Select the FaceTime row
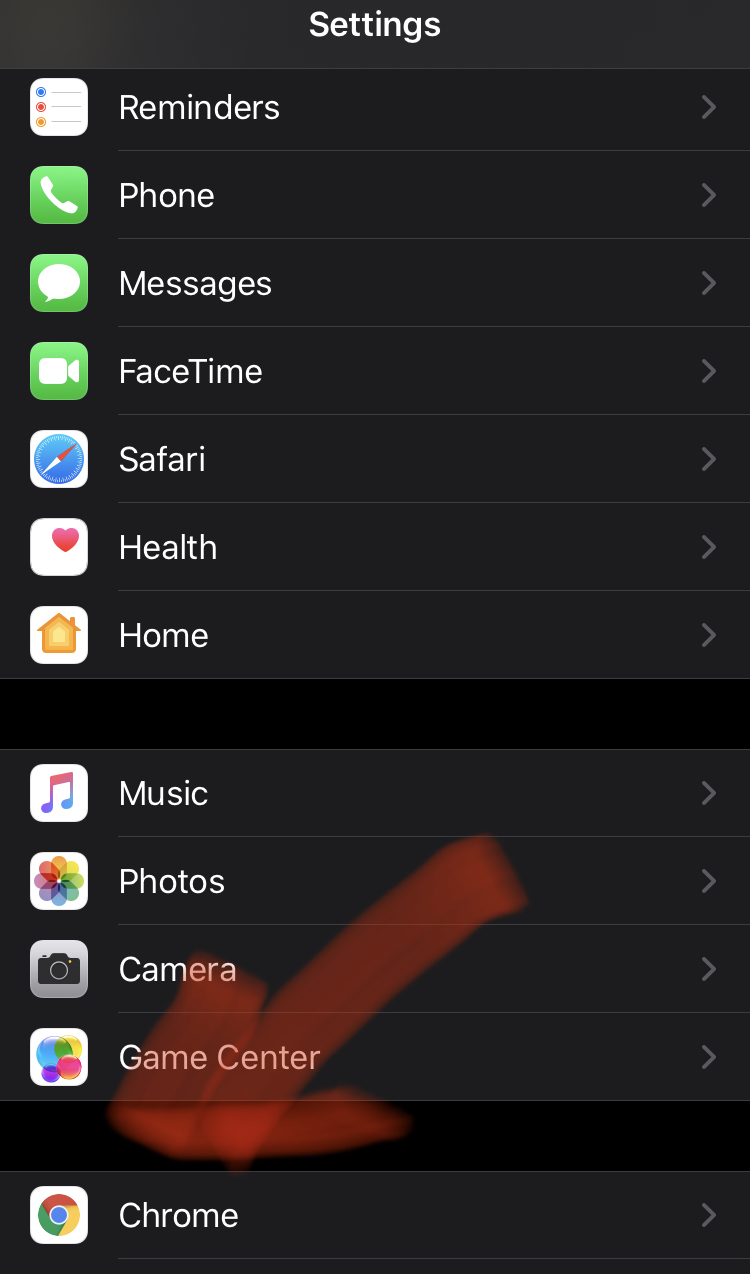This screenshot has width=750, height=1274. pyautogui.click(x=375, y=371)
